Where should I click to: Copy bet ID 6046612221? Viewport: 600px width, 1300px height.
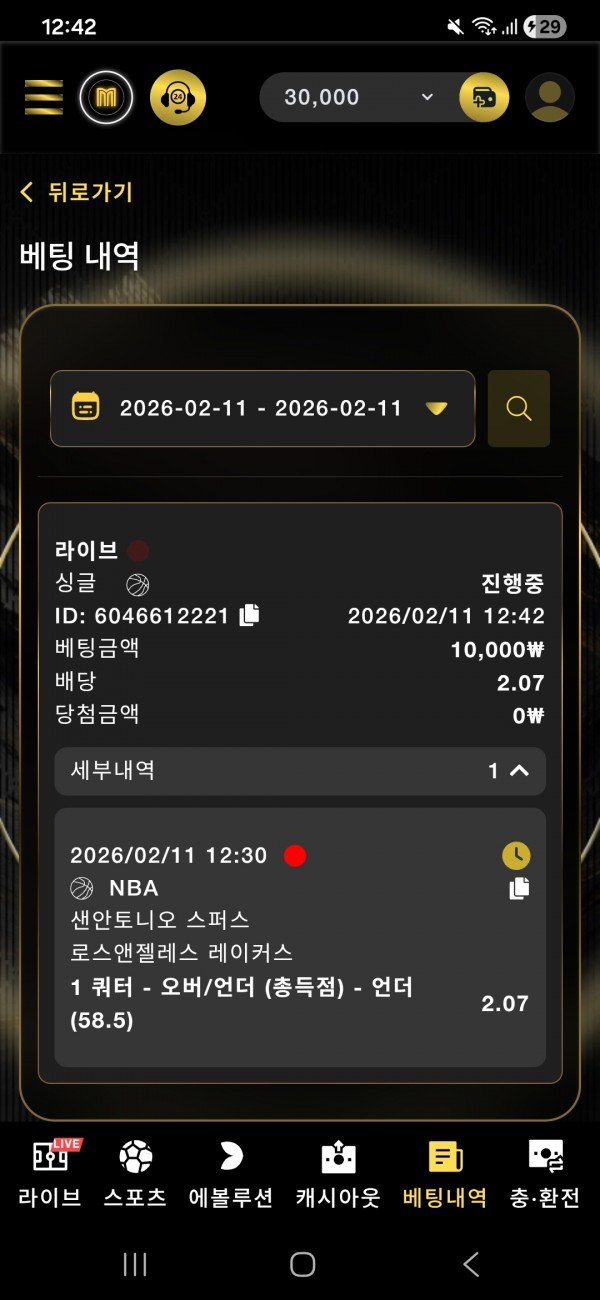coord(249,615)
